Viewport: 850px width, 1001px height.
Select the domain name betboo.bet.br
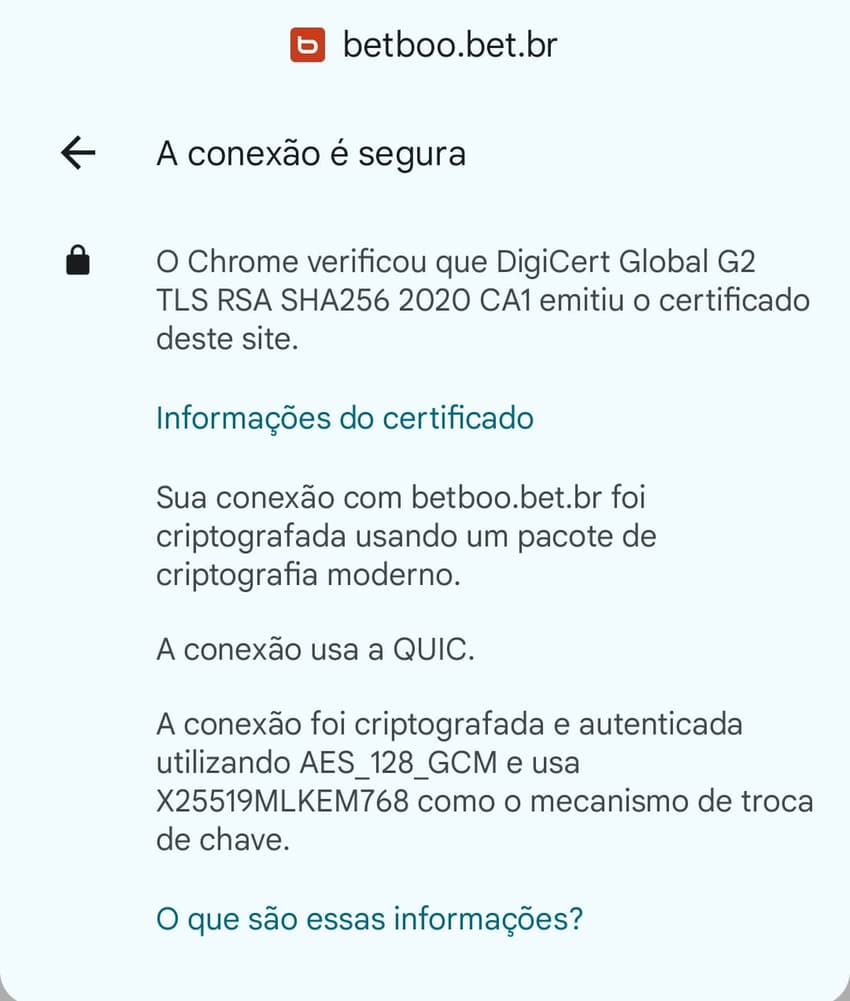click(x=448, y=44)
